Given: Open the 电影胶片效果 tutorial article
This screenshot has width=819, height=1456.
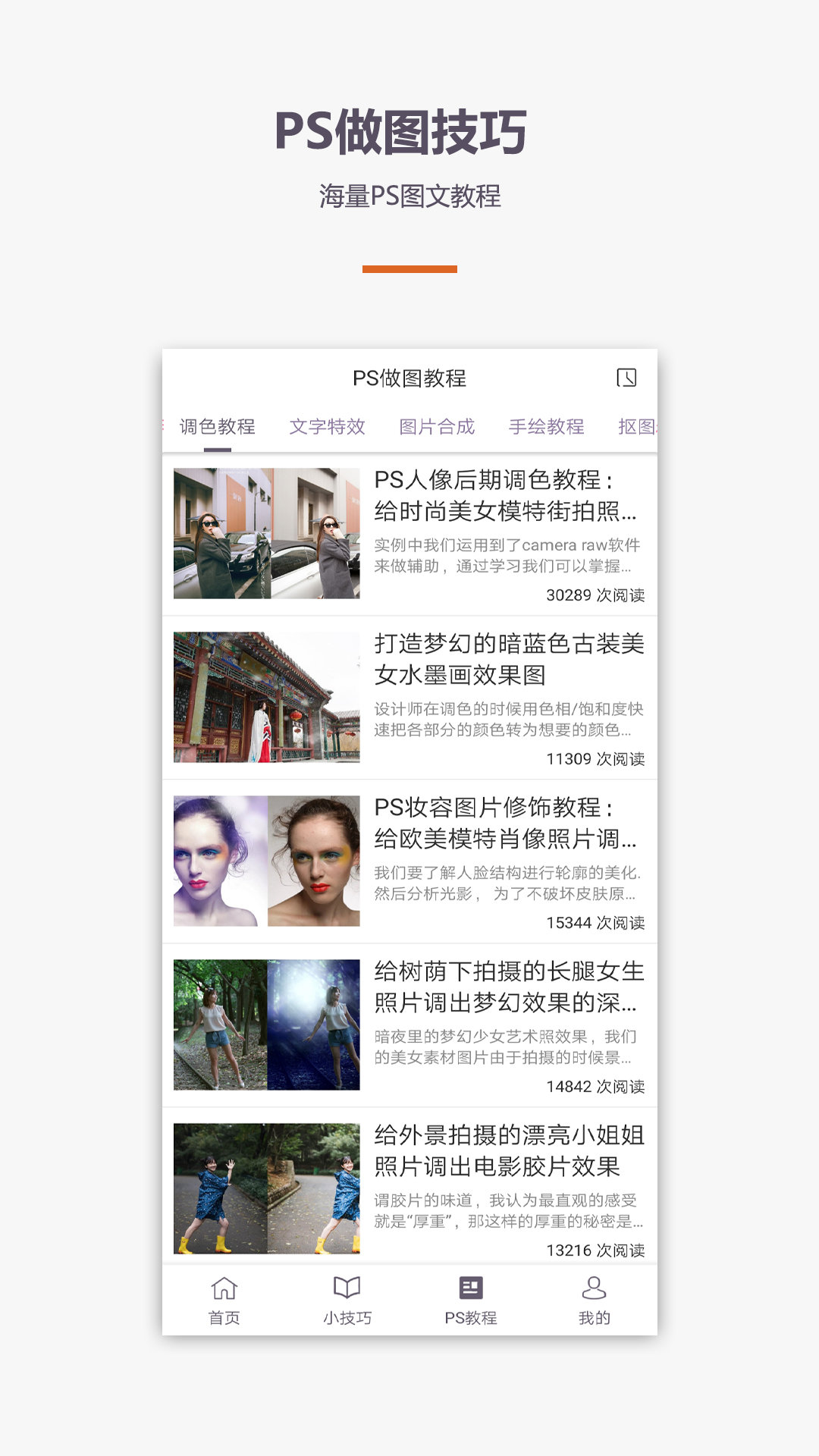Looking at the screenshot, I should point(508,1153).
